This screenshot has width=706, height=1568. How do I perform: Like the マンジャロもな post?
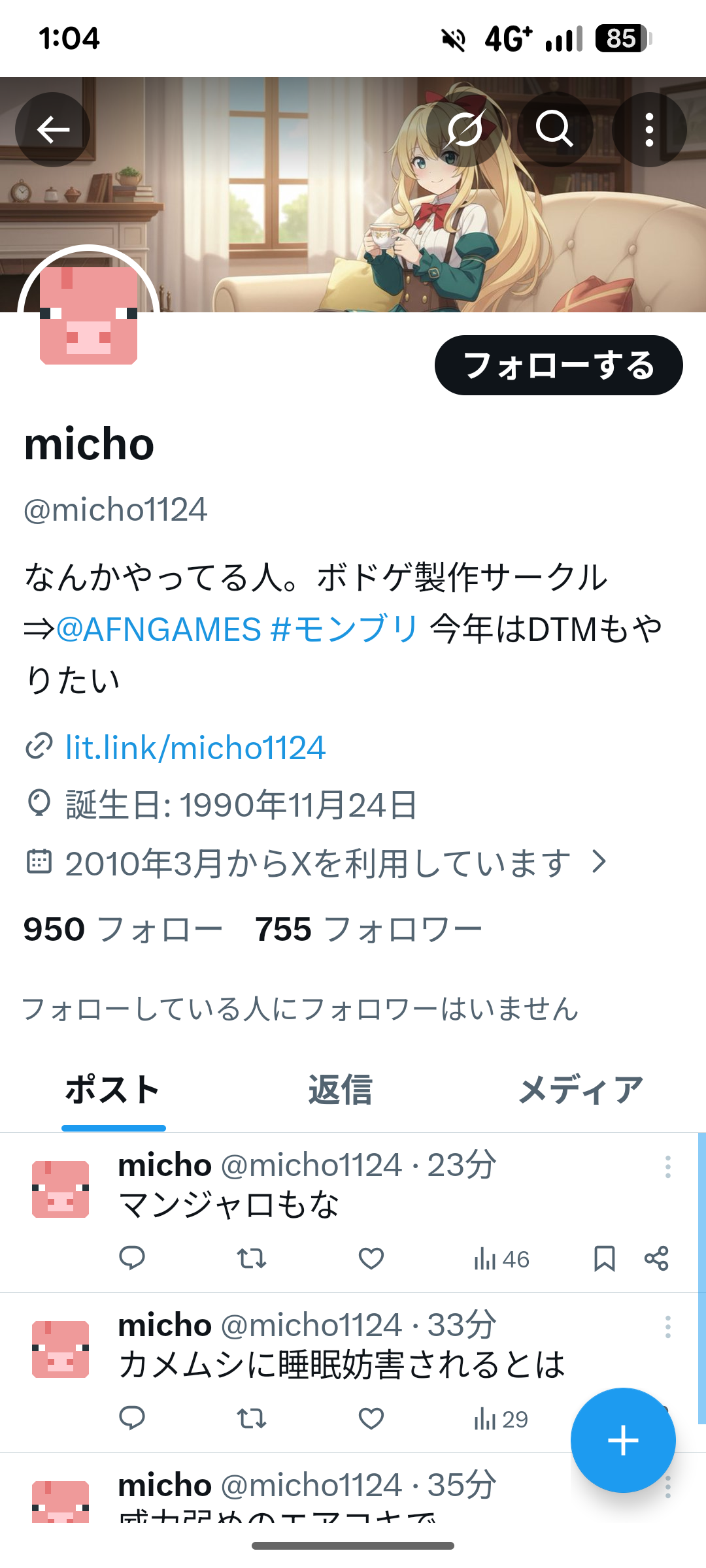point(371,1258)
